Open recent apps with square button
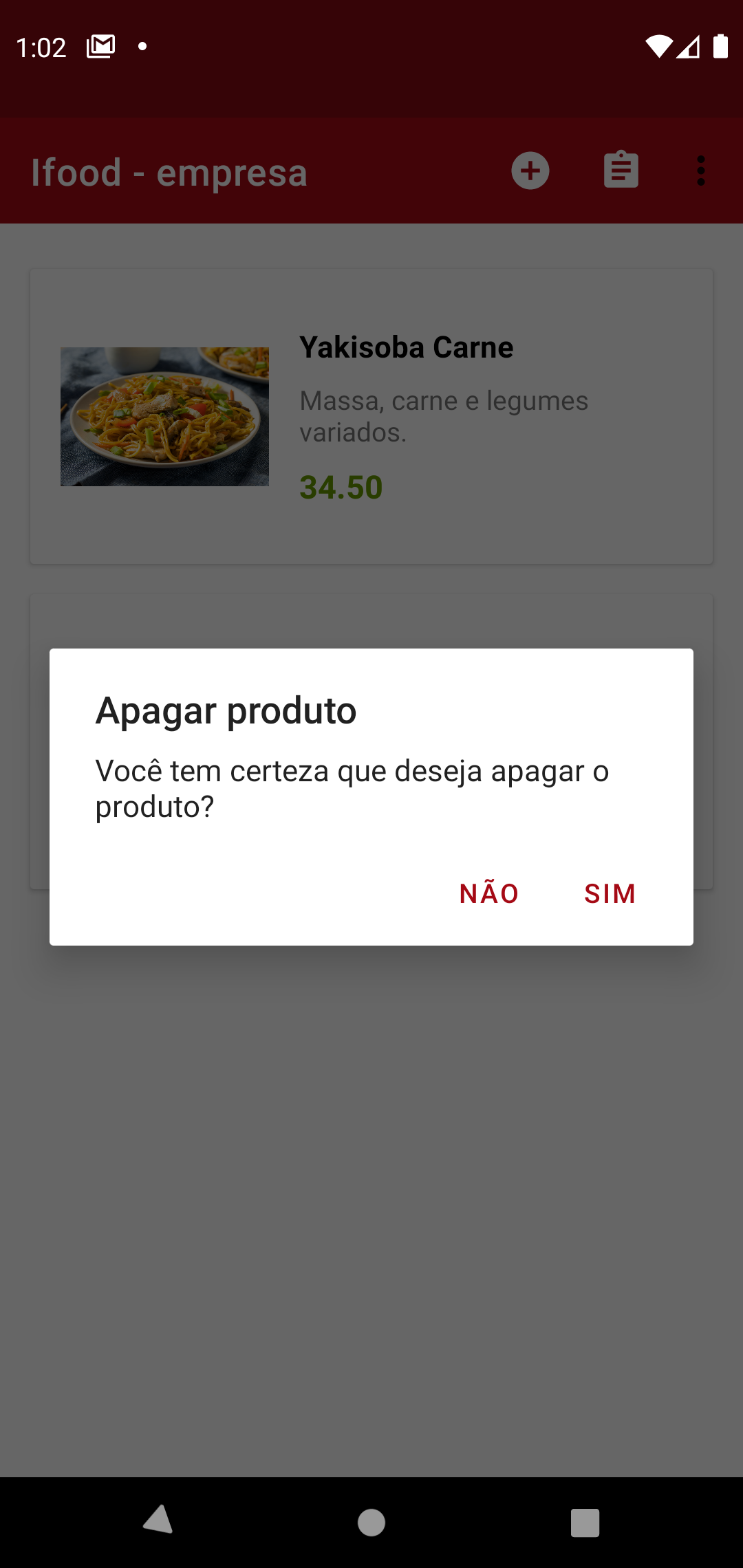The image size is (743, 1568). click(583, 1521)
